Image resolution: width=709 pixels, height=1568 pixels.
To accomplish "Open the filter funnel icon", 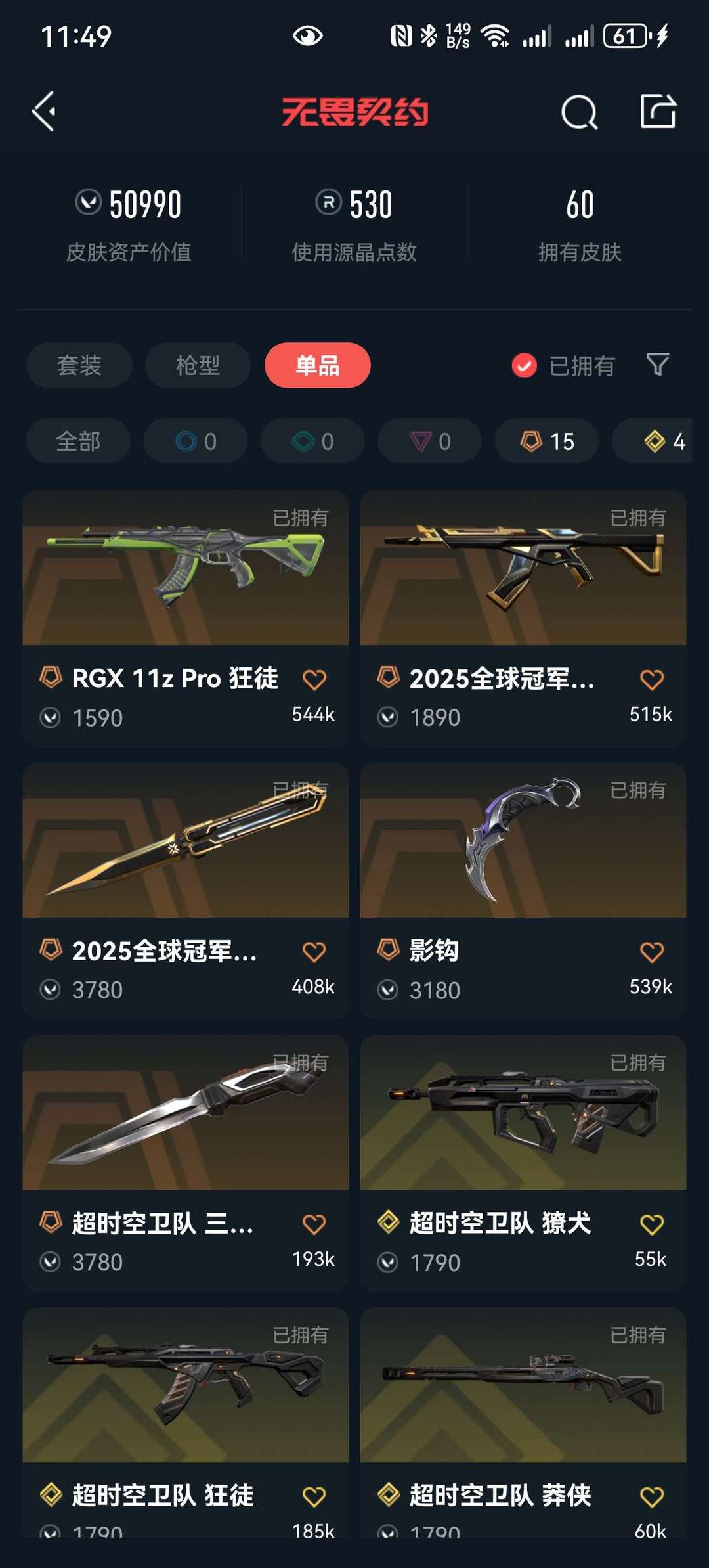I will coord(657,365).
